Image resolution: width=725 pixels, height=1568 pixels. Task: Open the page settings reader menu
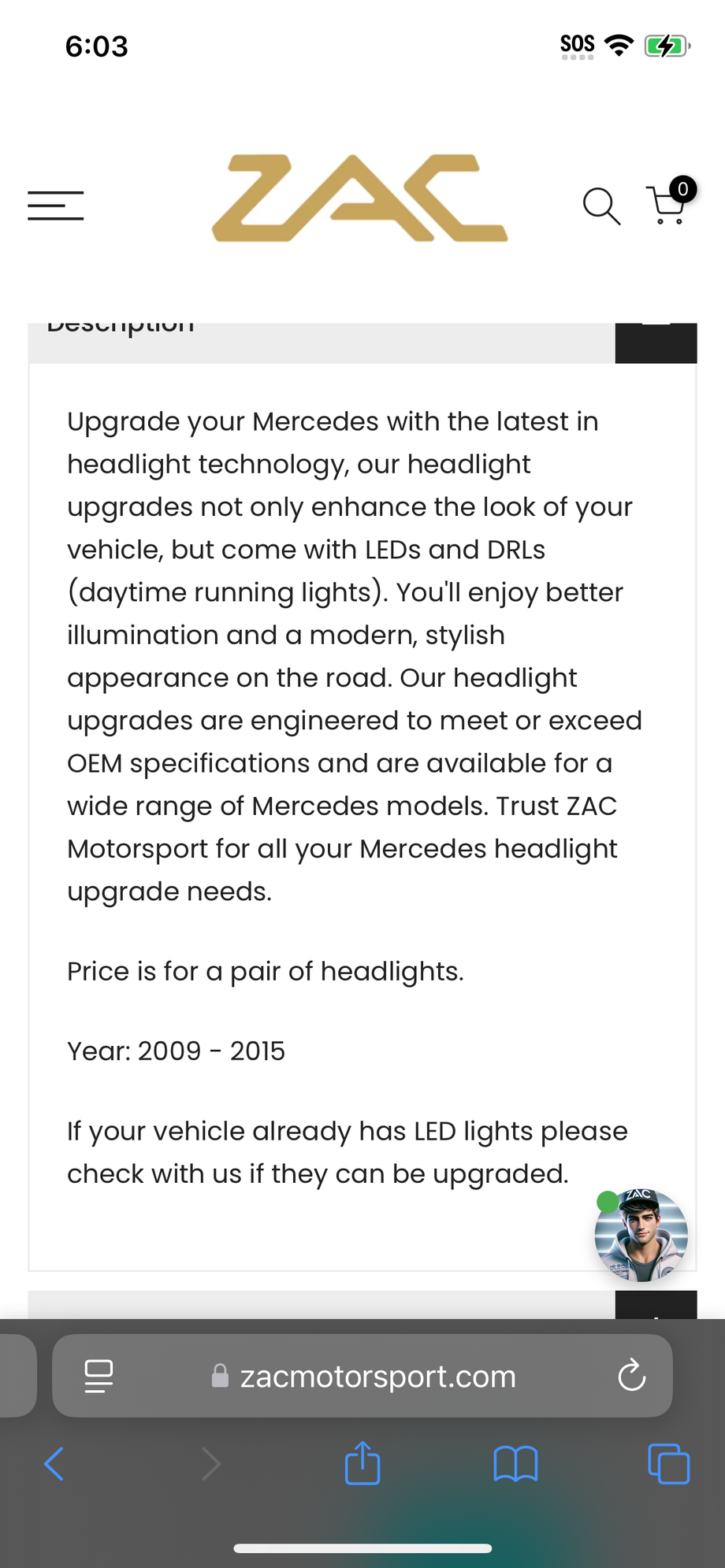(99, 1376)
